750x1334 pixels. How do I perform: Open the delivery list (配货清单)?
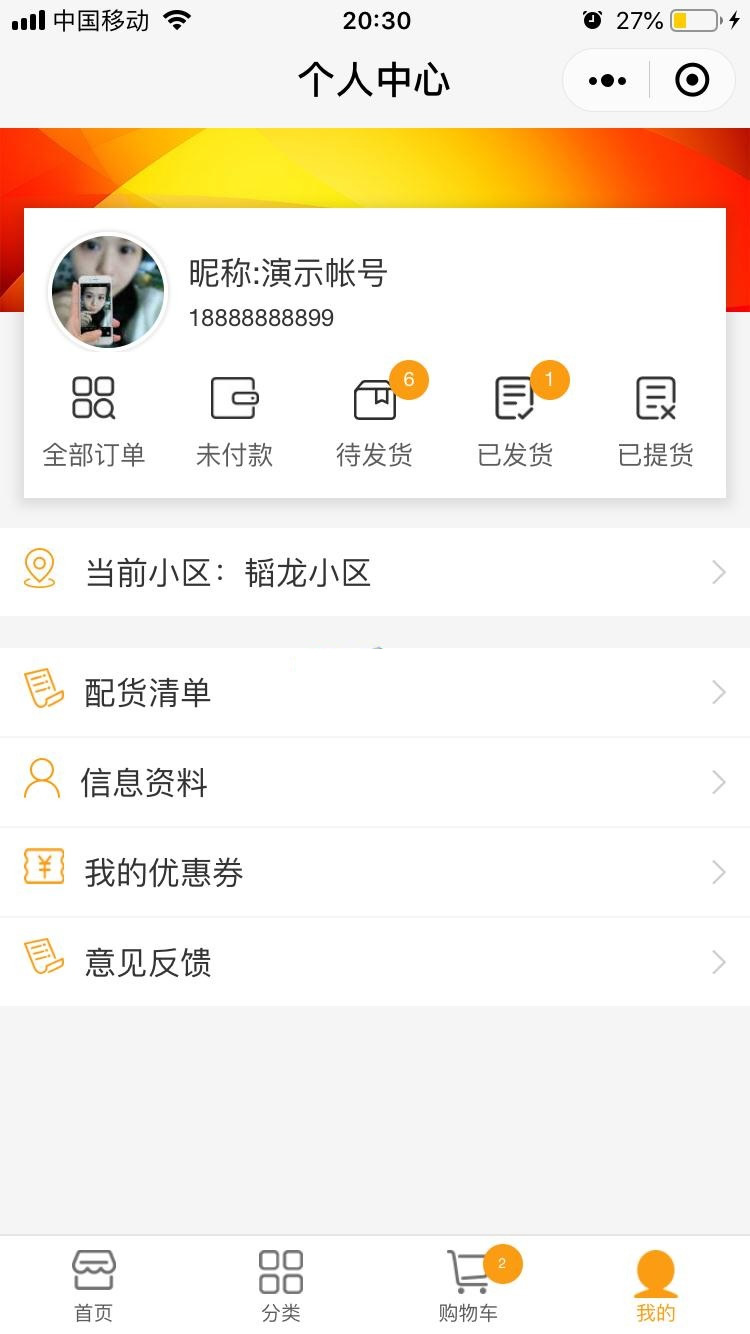click(x=375, y=692)
